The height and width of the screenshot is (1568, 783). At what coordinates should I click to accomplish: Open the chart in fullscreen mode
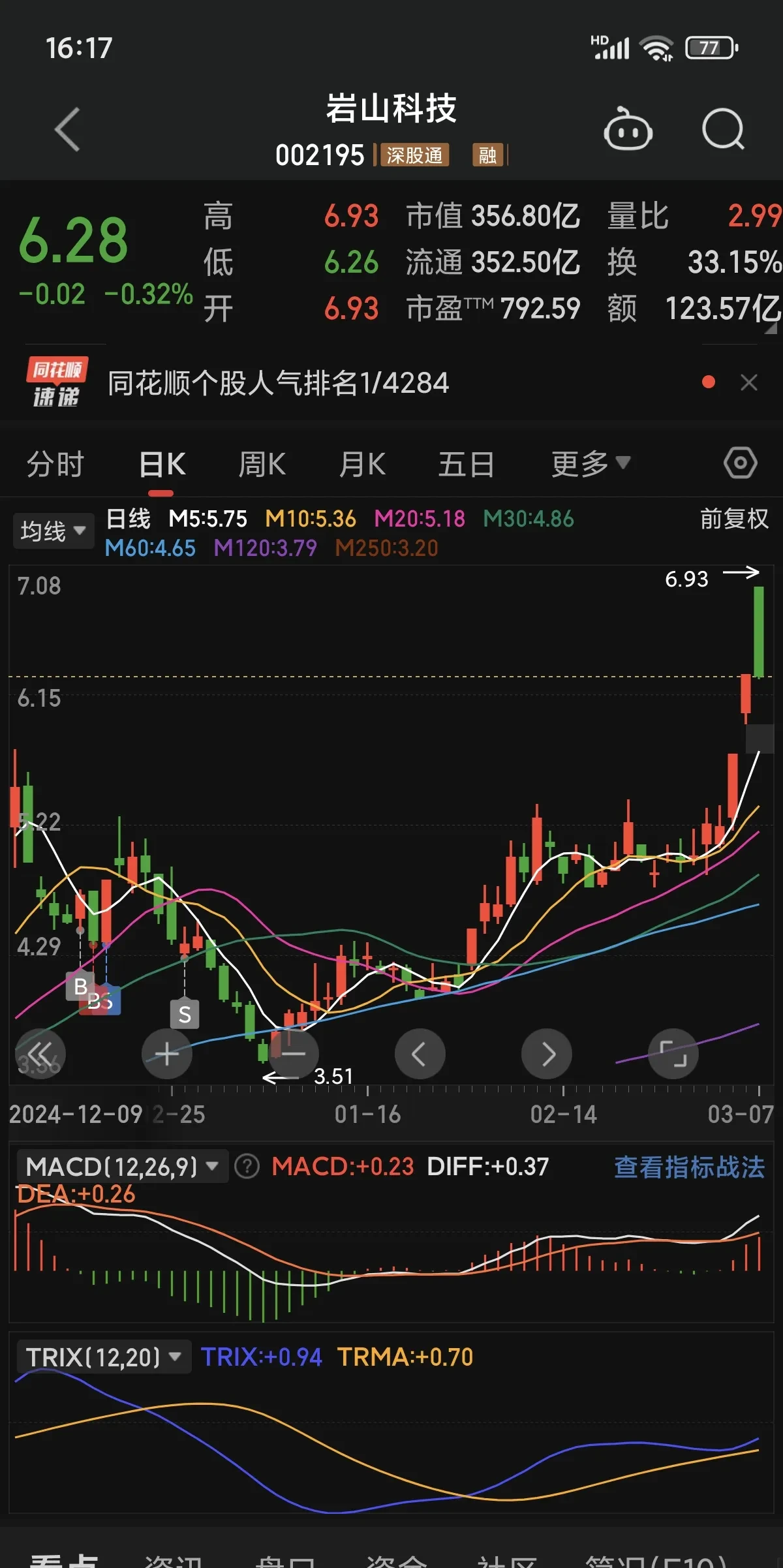tap(673, 1054)
